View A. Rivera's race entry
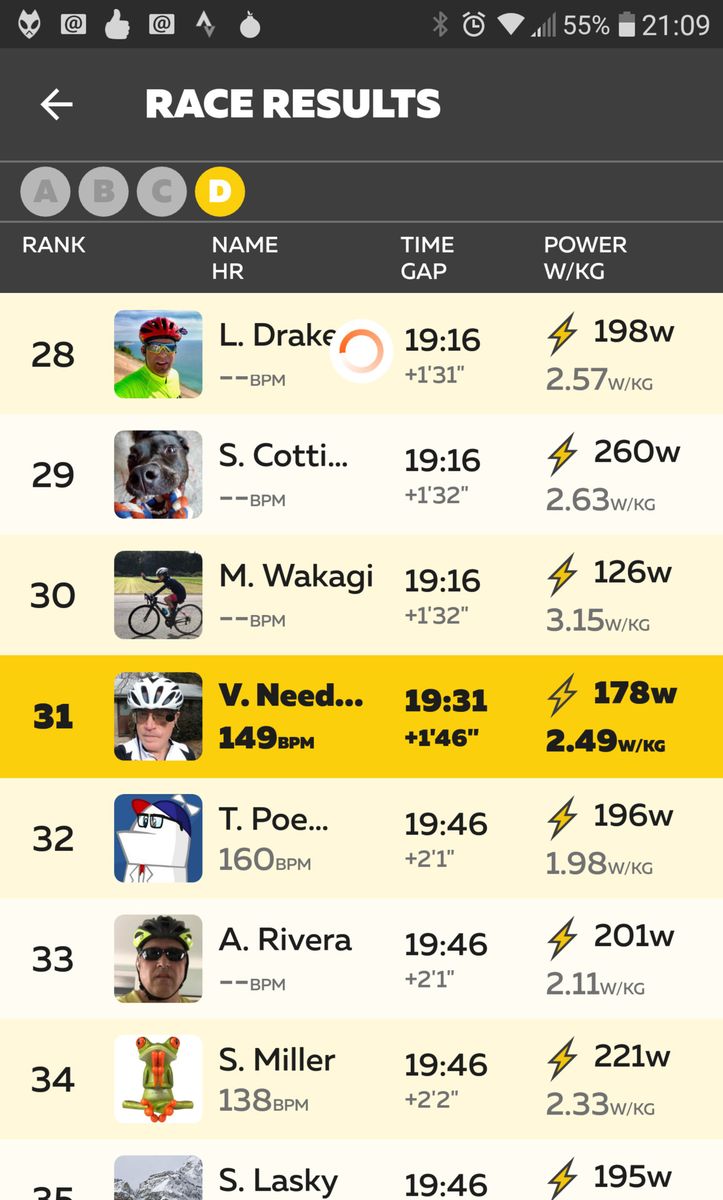Image resolution: width=723 pixels, height=1200 pixels. pos(361,959)
